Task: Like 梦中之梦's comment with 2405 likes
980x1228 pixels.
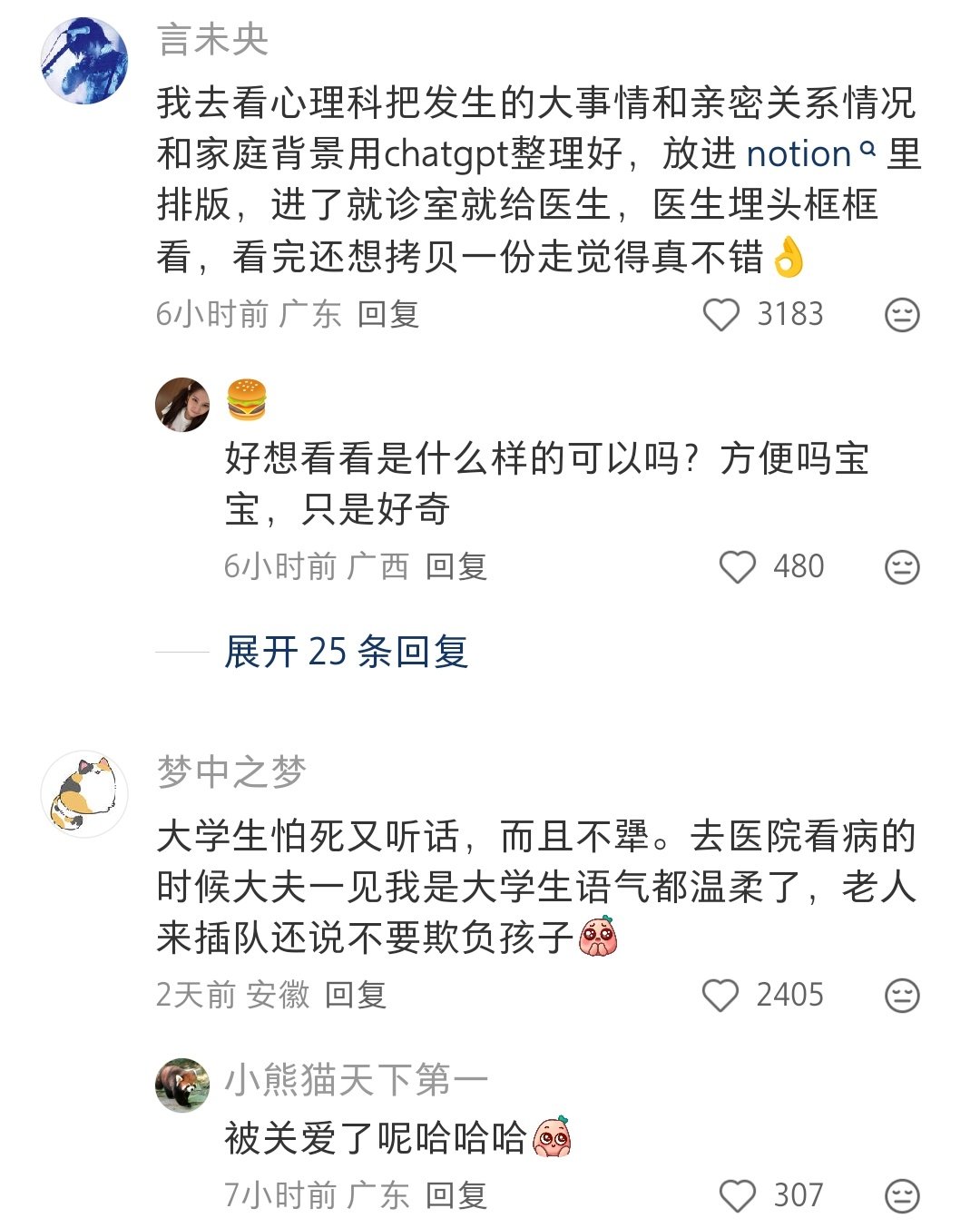Action: (721, 996)
